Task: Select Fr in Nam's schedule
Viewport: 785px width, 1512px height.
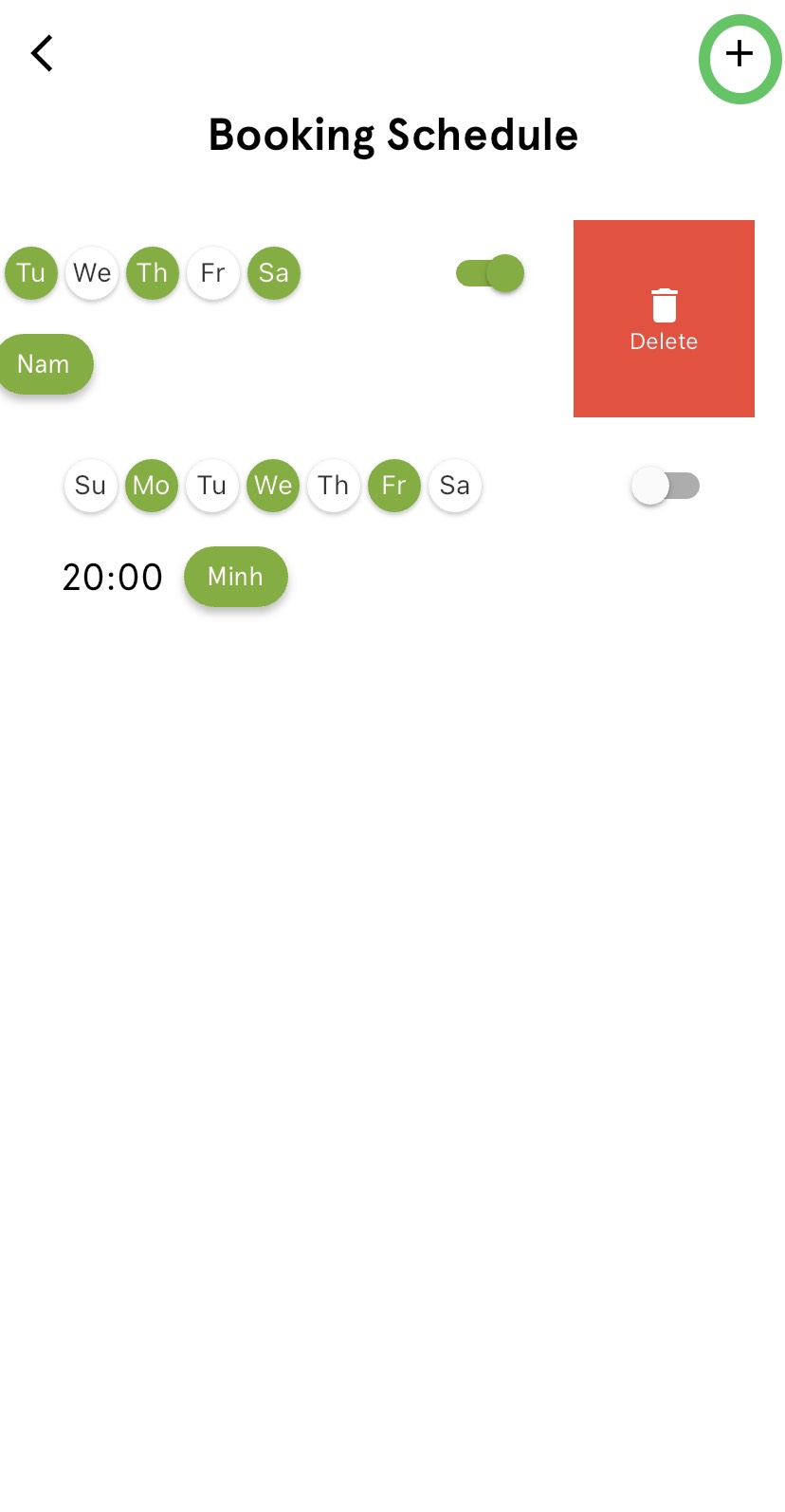Action: (213, 273)
